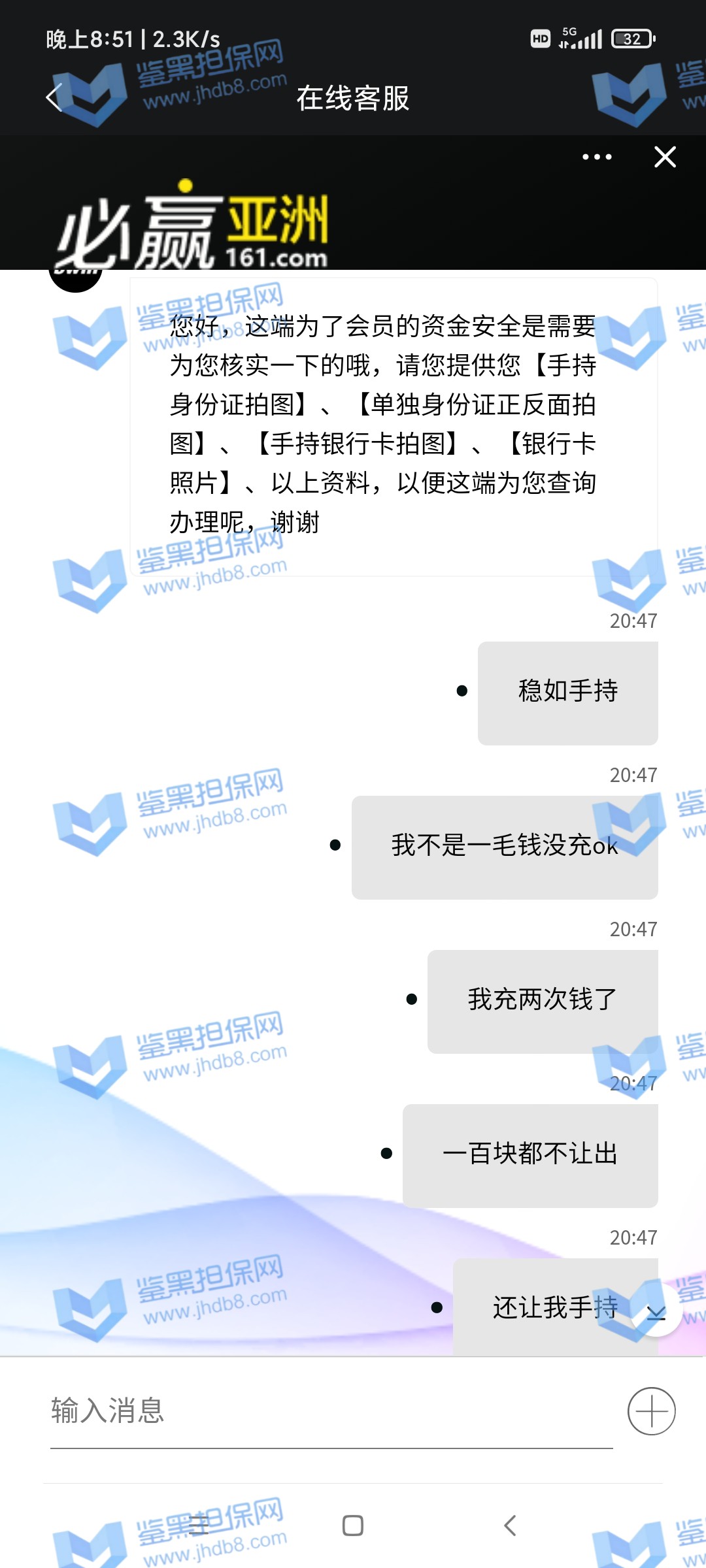706x1568 pixels.
Task: Jump to latest message with down arrow
Action: [656, 1310]
